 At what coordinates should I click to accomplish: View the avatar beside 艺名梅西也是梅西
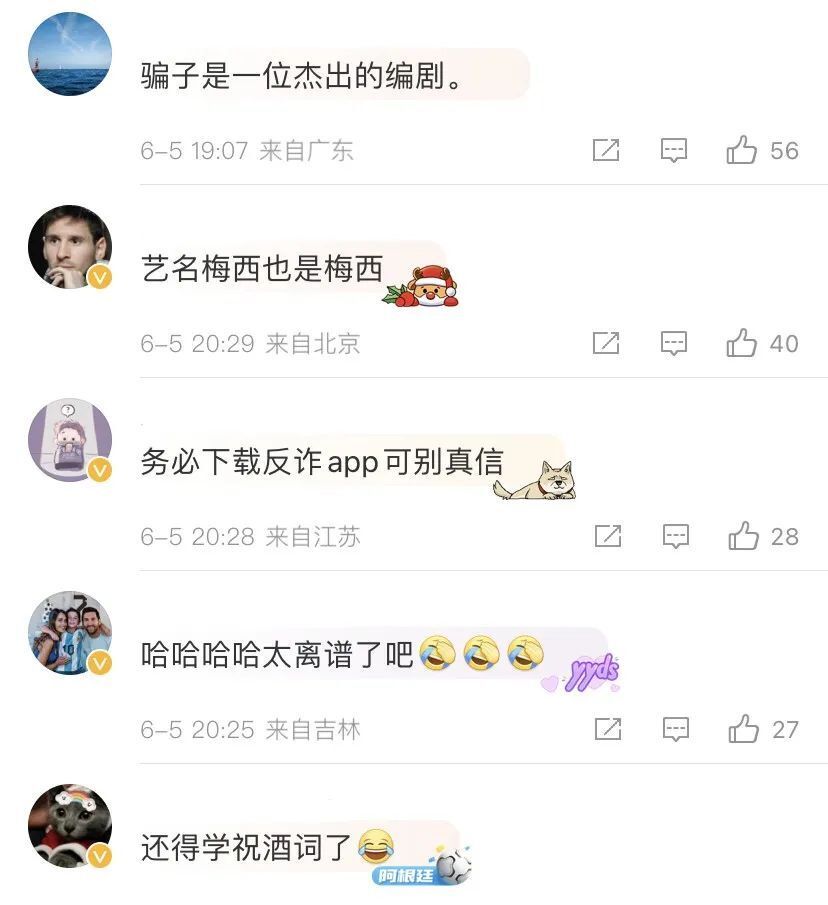pyautogui.click(x=70, y=247)
